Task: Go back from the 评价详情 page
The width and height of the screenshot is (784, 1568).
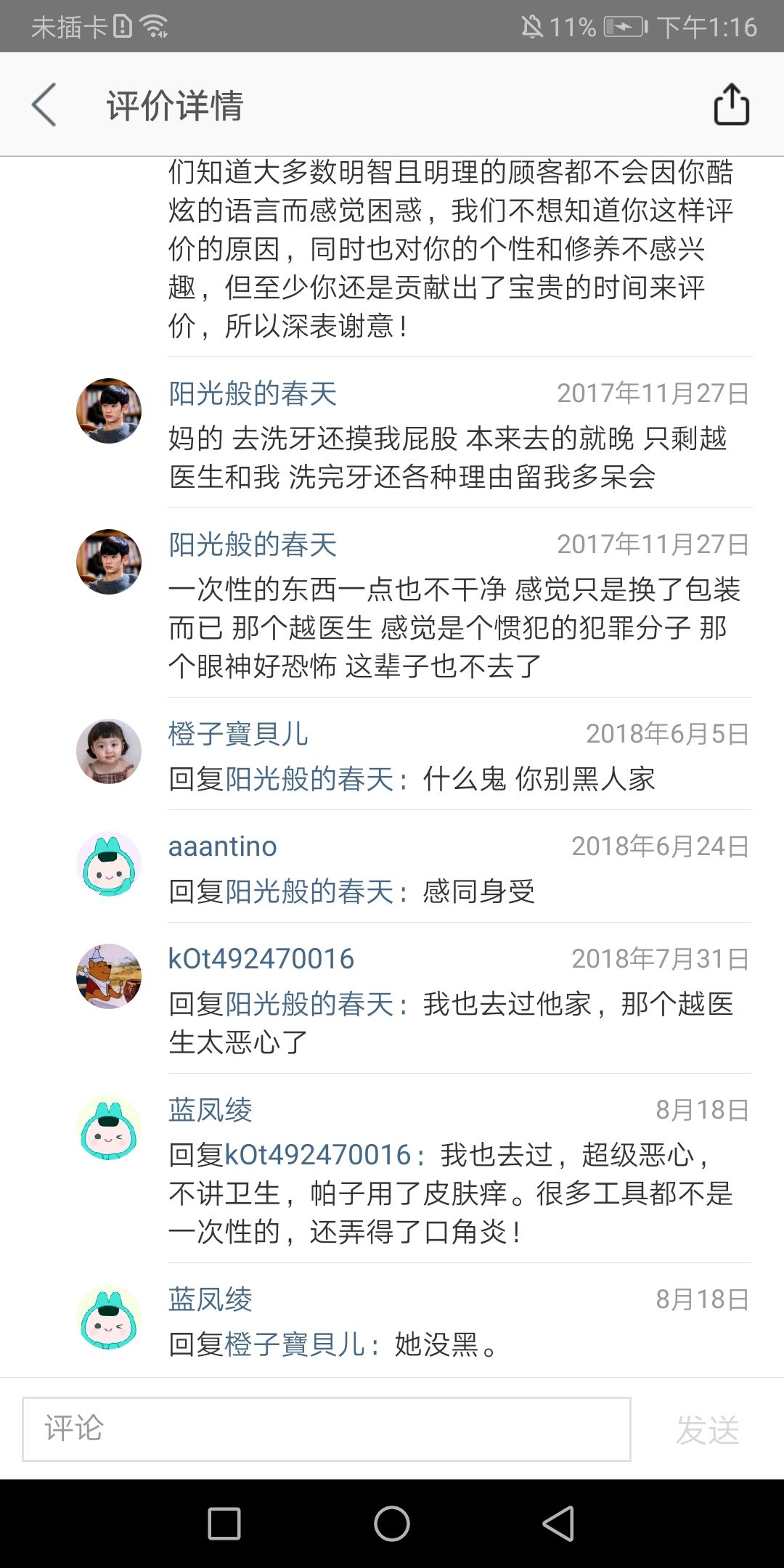Action: click(45, 105)
